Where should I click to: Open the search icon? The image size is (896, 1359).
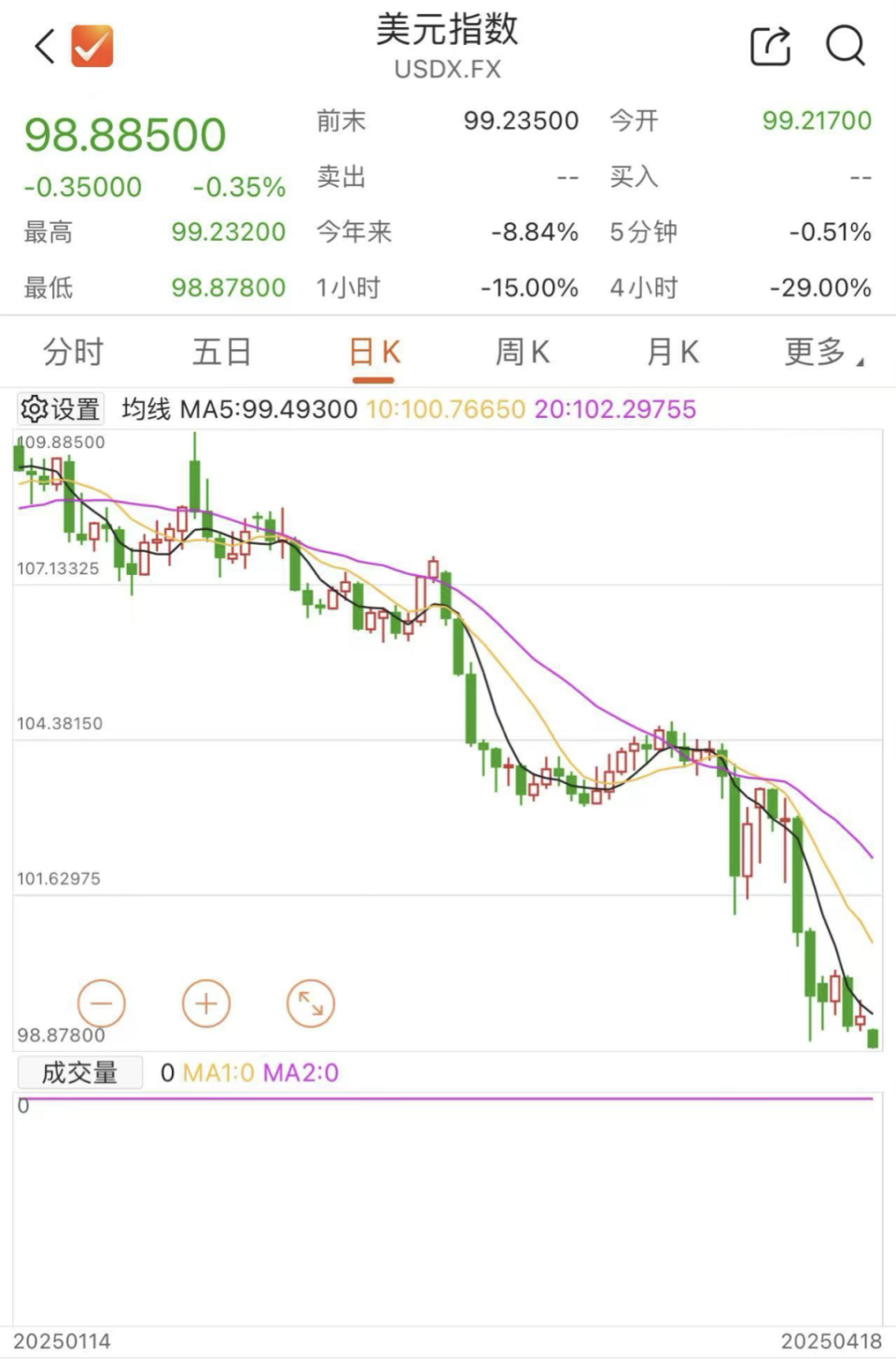click(x=846, y=47)
